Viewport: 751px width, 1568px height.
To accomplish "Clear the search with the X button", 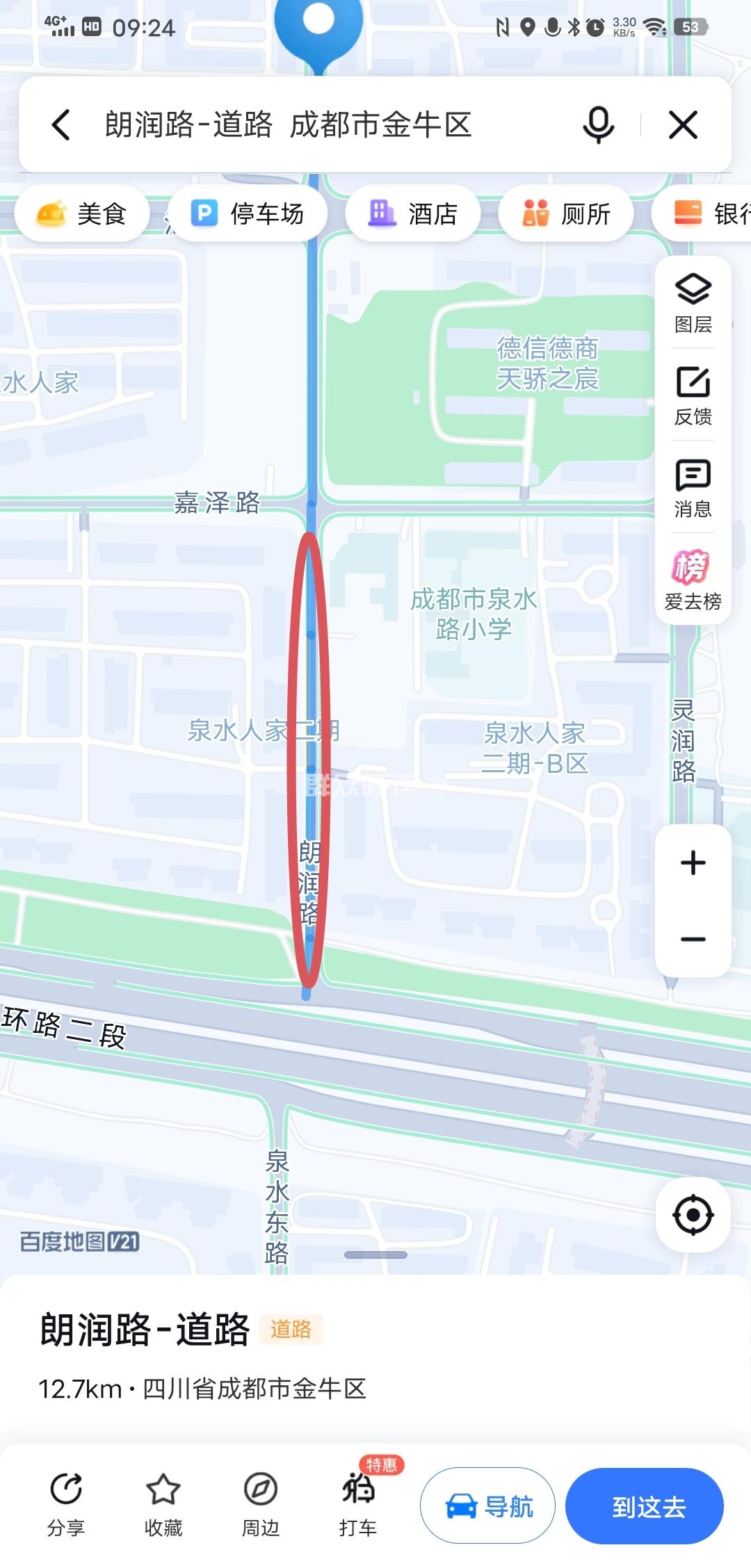I will click(x=683, y=125).
